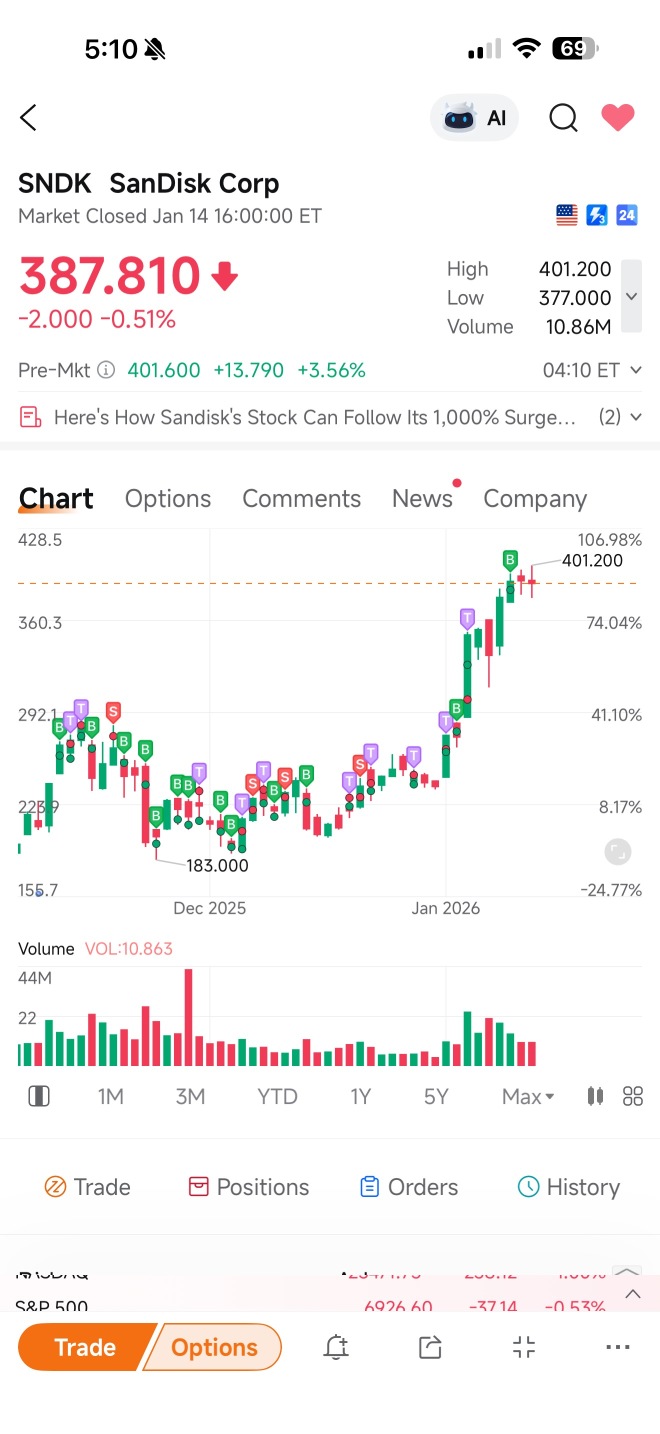Viewport: 660px width, 1434px height.
Task: Go back using the top-left arrow
Action: click(28, 118)
